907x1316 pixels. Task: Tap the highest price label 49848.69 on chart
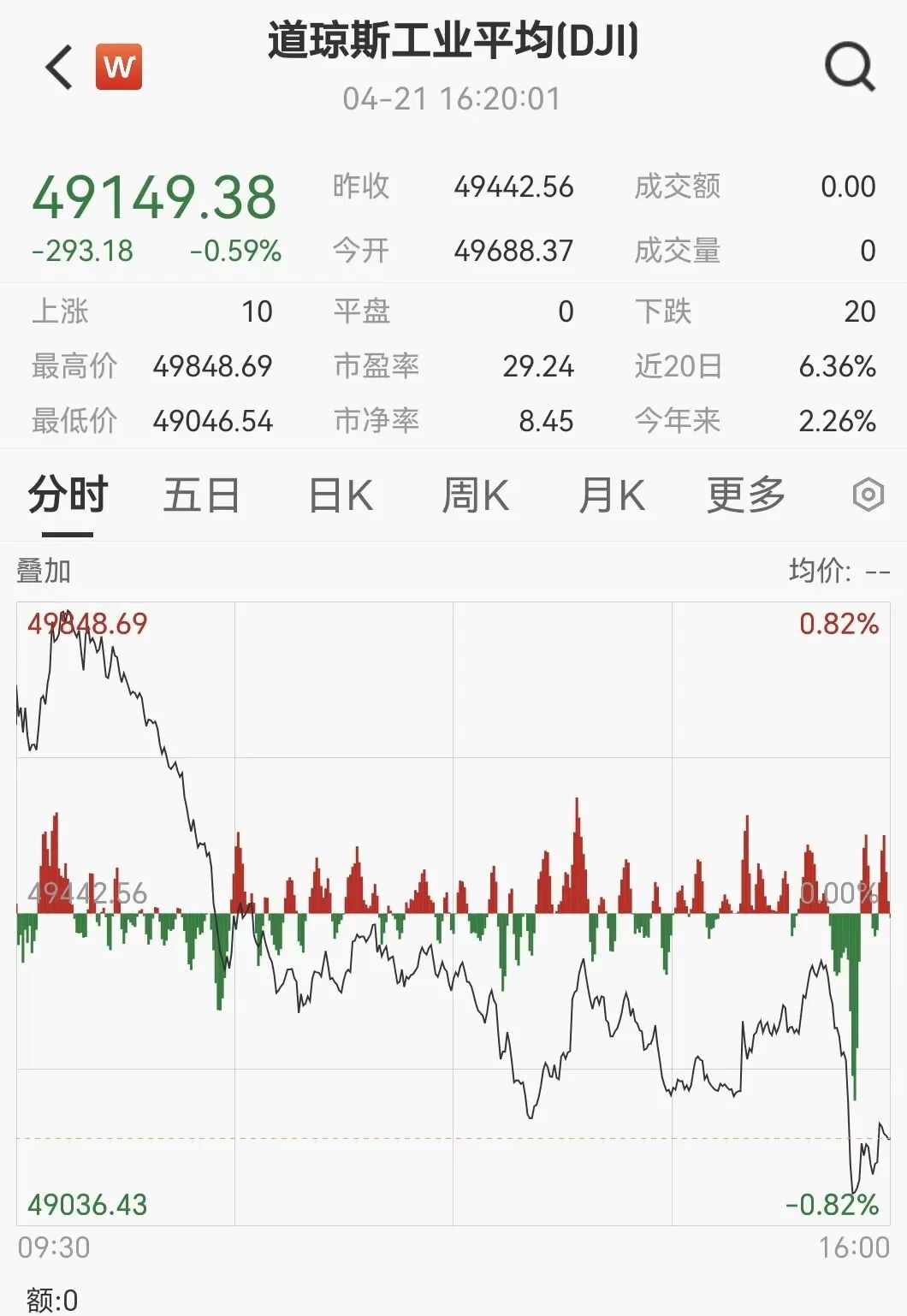click(90, 625)
